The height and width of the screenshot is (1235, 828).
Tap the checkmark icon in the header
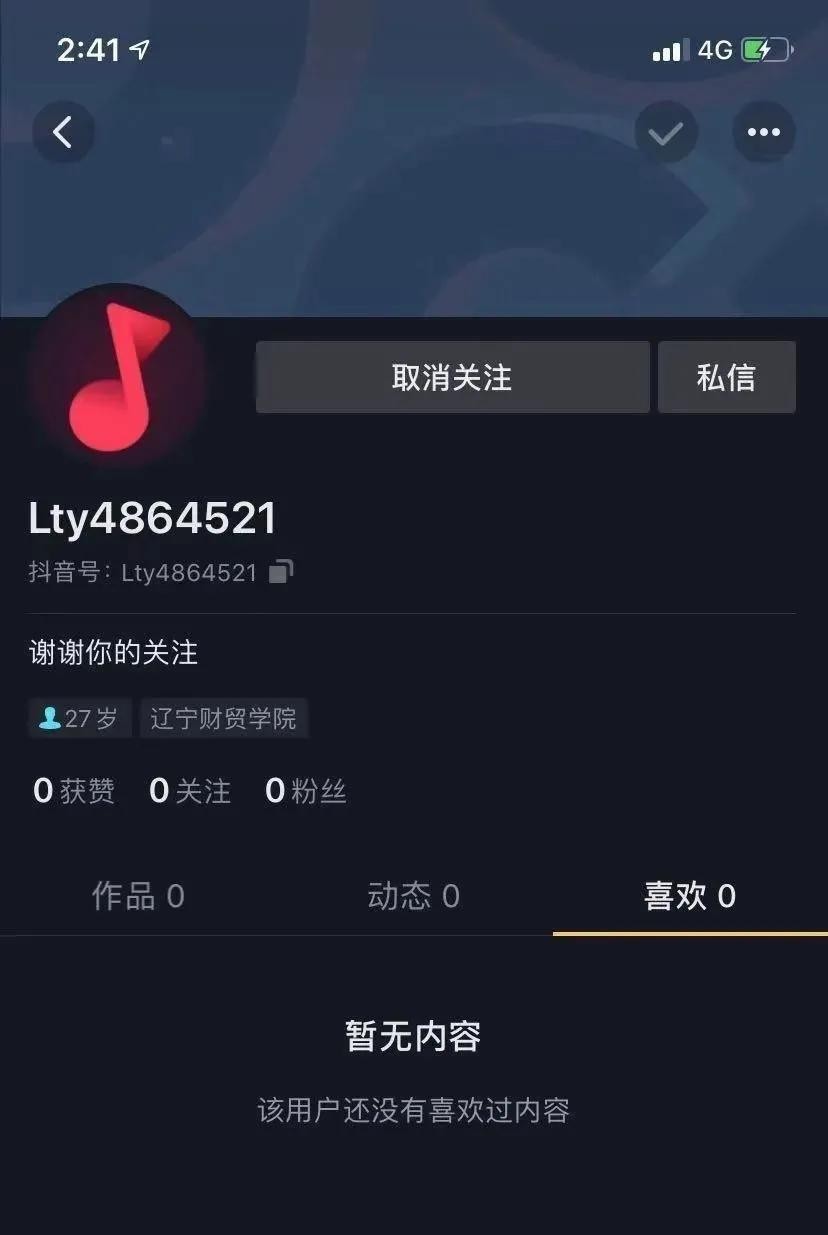point(666,132)
